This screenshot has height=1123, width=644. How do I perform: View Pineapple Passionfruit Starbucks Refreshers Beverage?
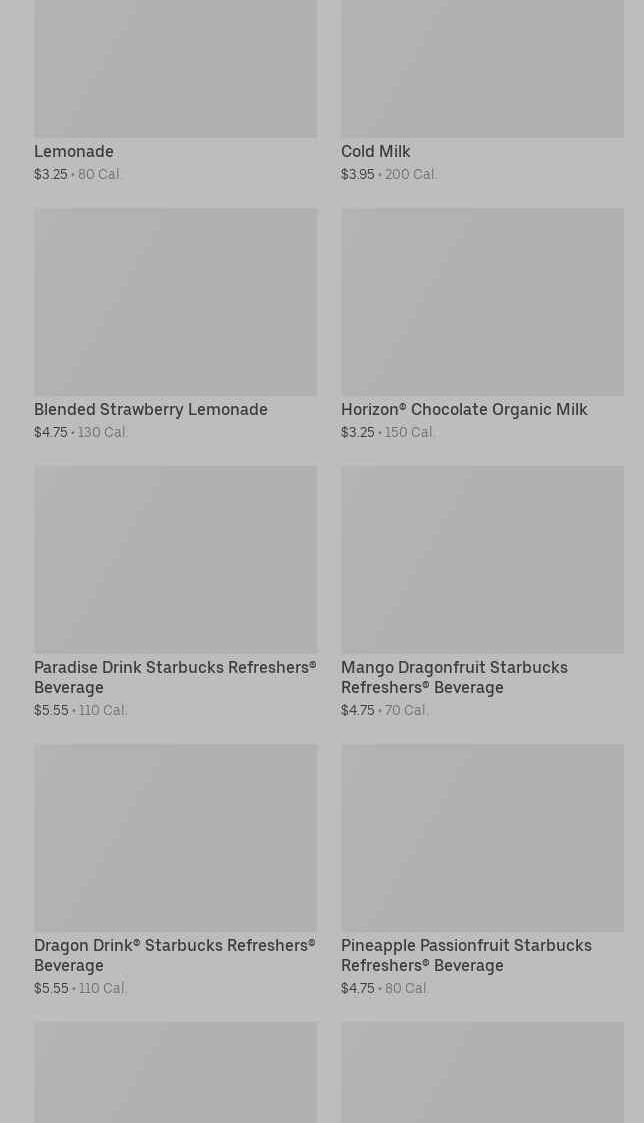482,870
